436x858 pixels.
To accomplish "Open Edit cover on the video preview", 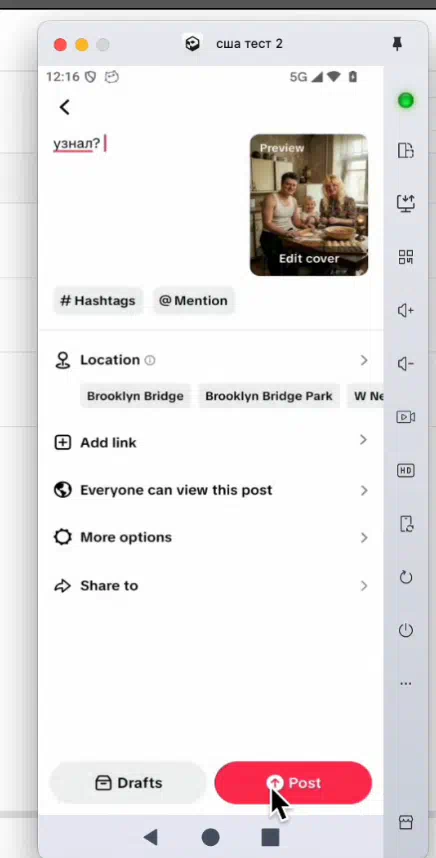I will click(309, 258).
